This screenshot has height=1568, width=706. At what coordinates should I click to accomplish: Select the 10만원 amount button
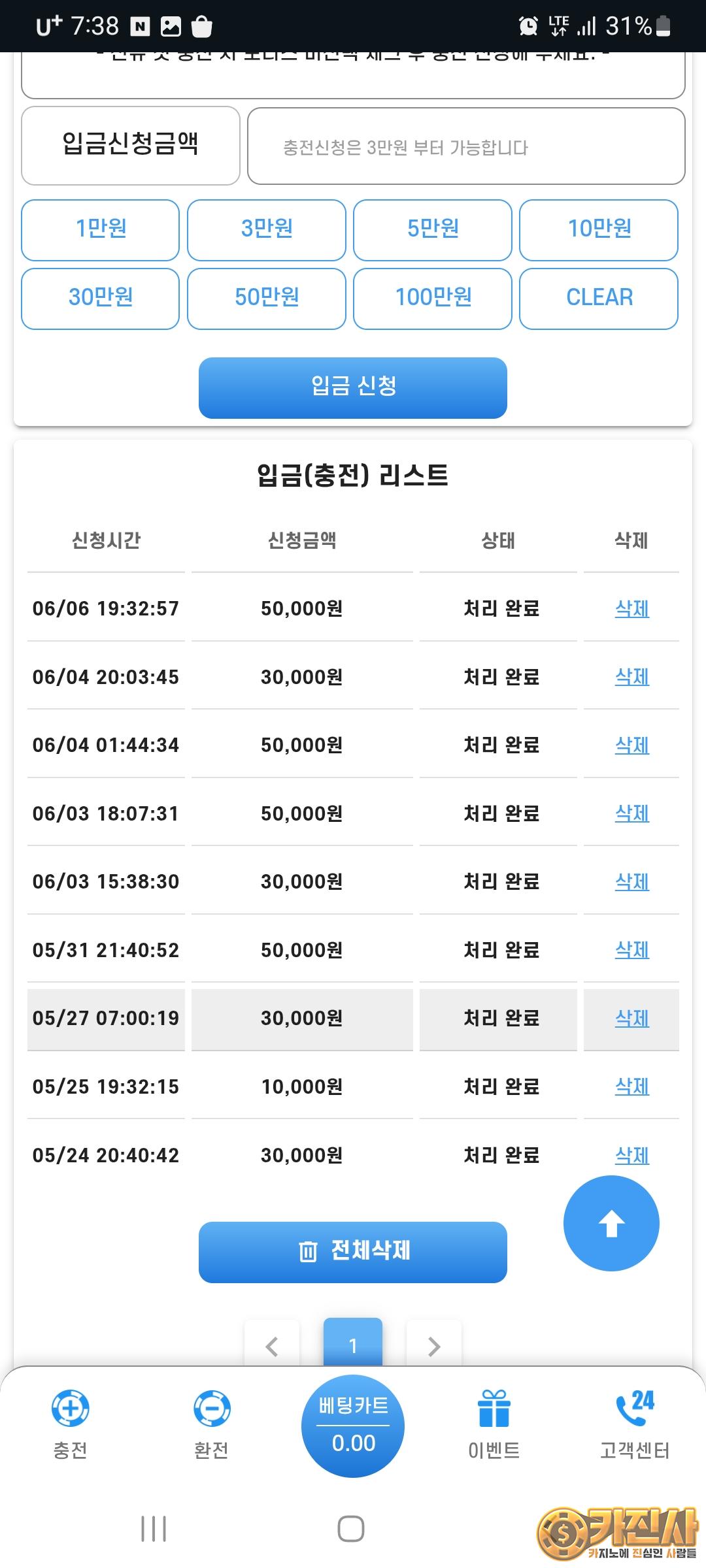click(x=598, y=230)
